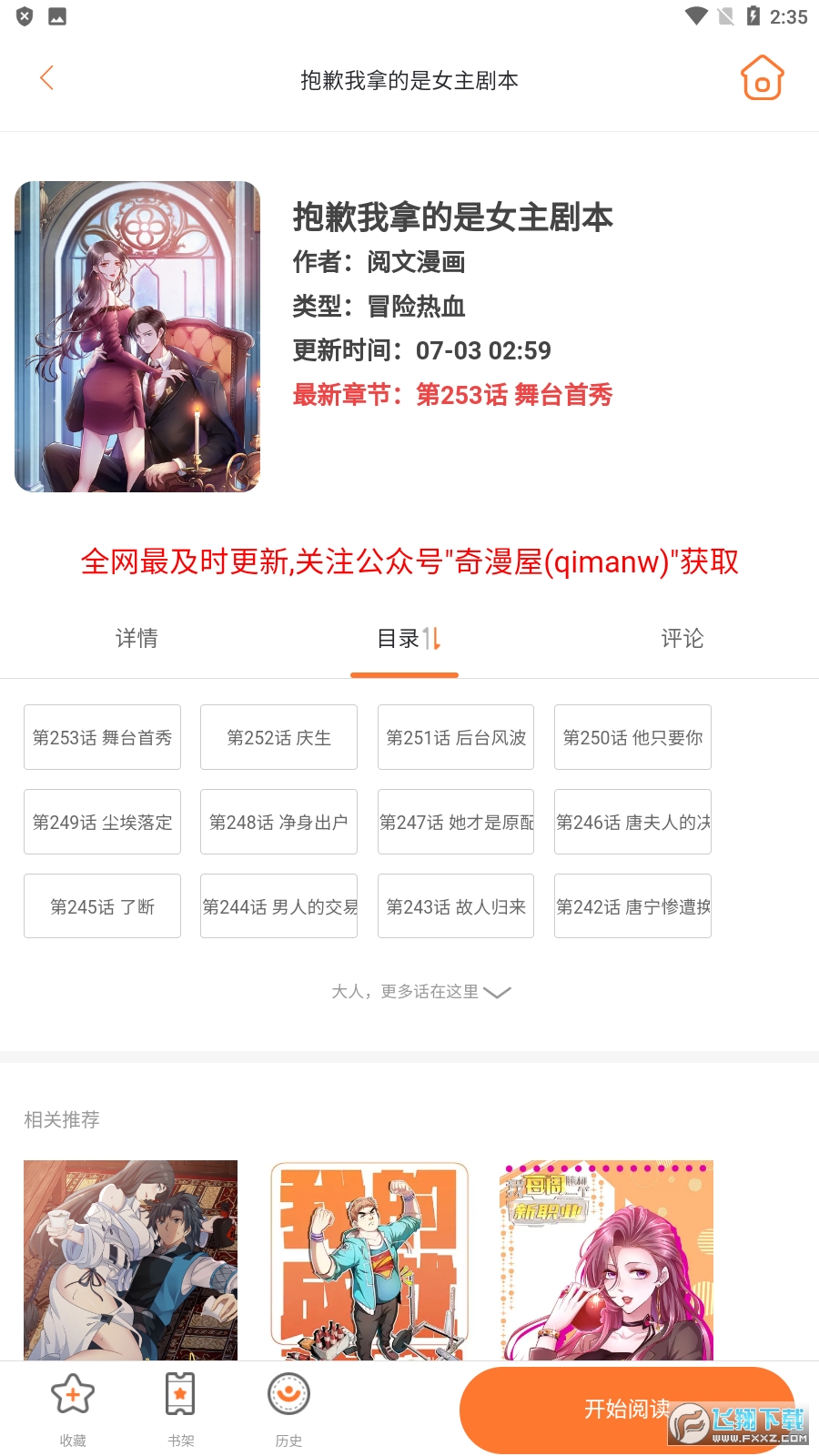Expand more chapters via 大人，更多话在这里
This screenshot has height=1456, width=819.
pyautogui.click(x=420, y=992)
